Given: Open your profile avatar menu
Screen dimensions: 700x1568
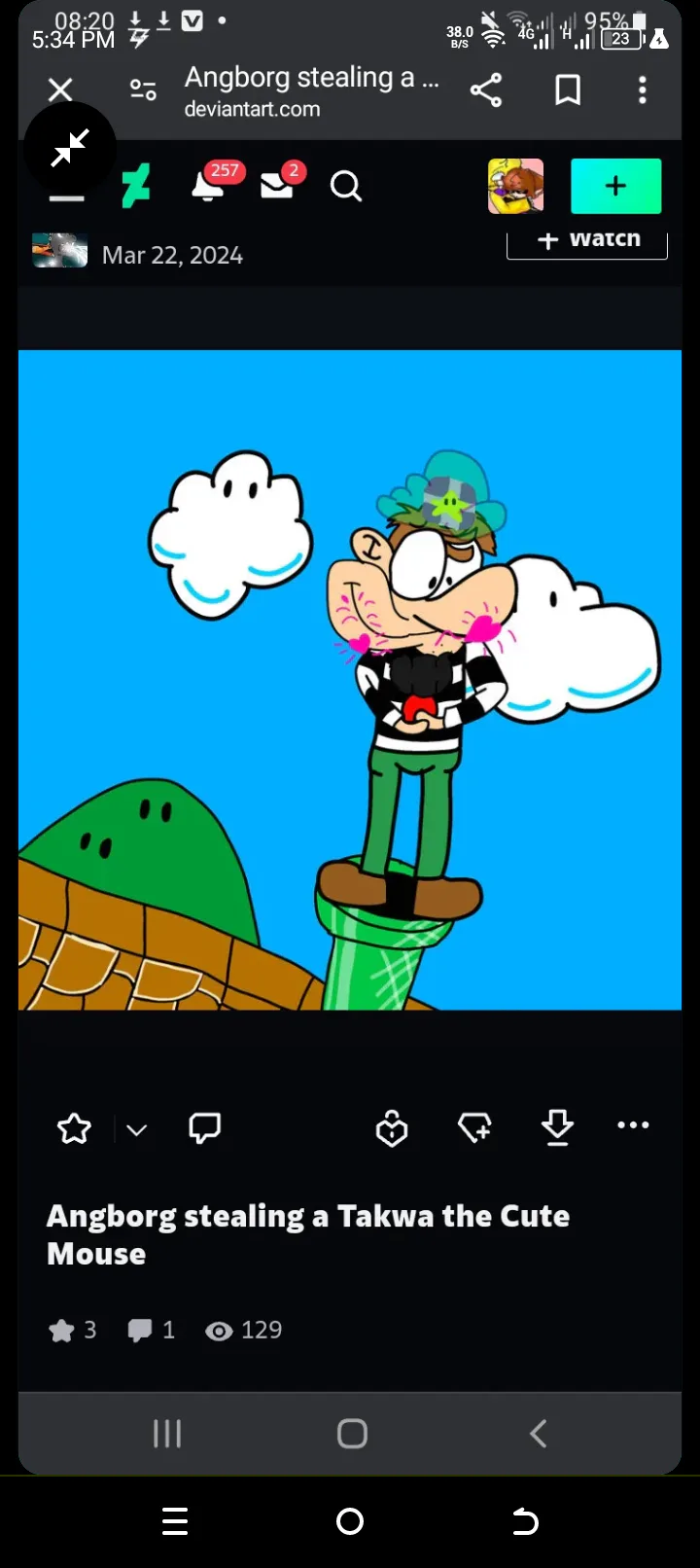Looking at the screenshot, I should coord(515,186).
